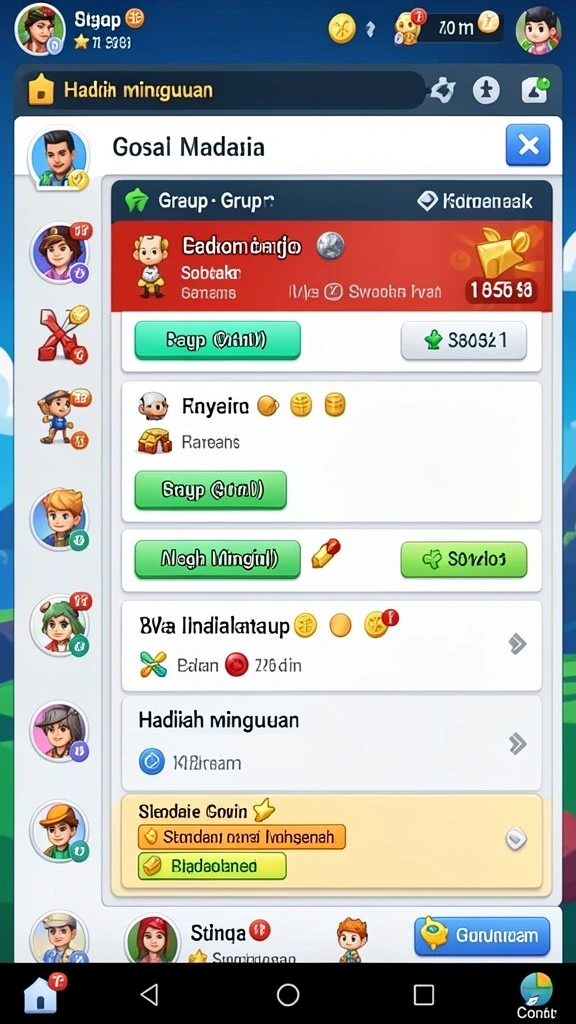Open the profile avatar at top right
The height and width of the screenshot is (1024, 576).
pyautogui.click(x=539, y=29)
